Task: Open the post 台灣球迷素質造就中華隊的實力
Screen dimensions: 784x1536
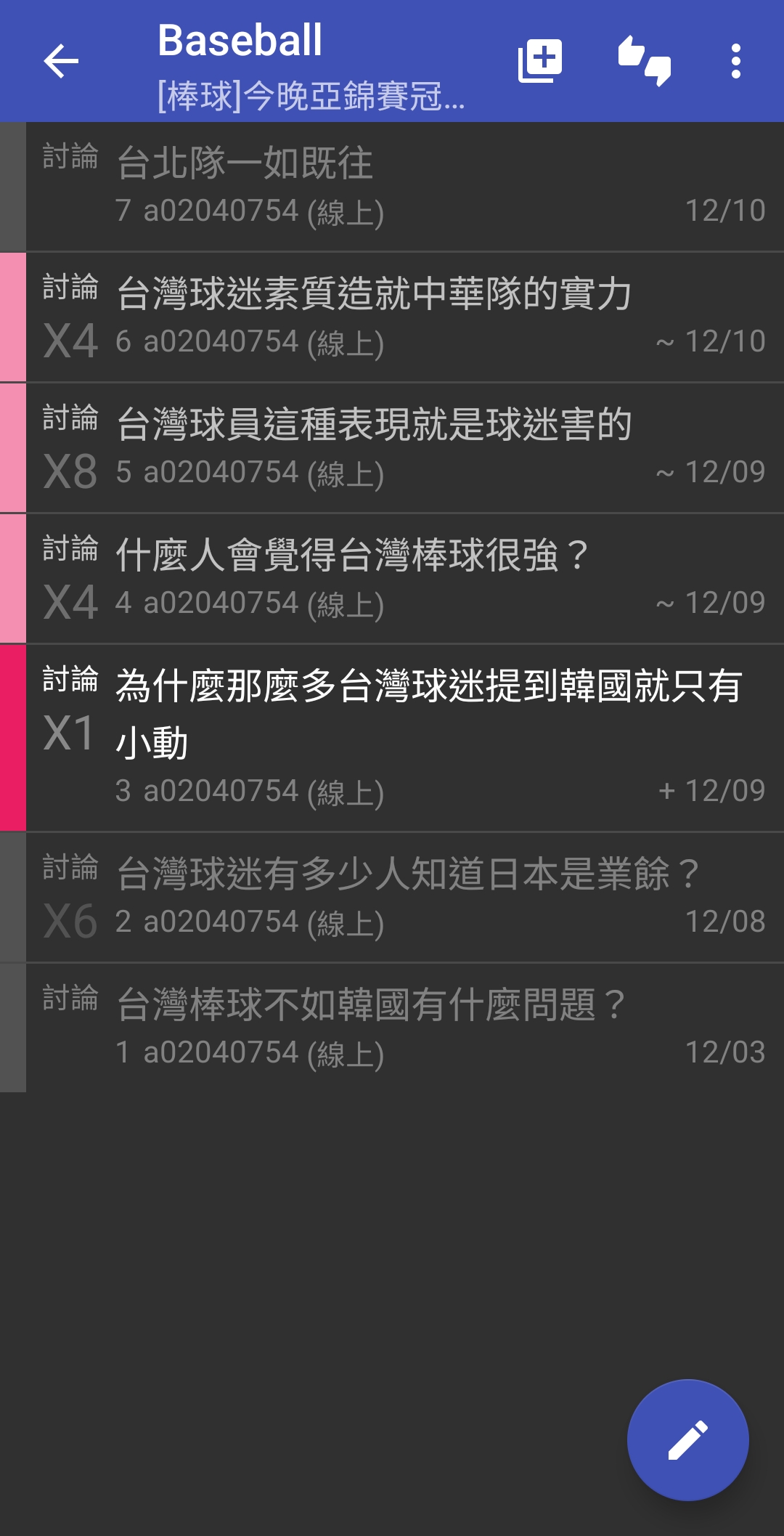Action: click(x=392, y=317)
